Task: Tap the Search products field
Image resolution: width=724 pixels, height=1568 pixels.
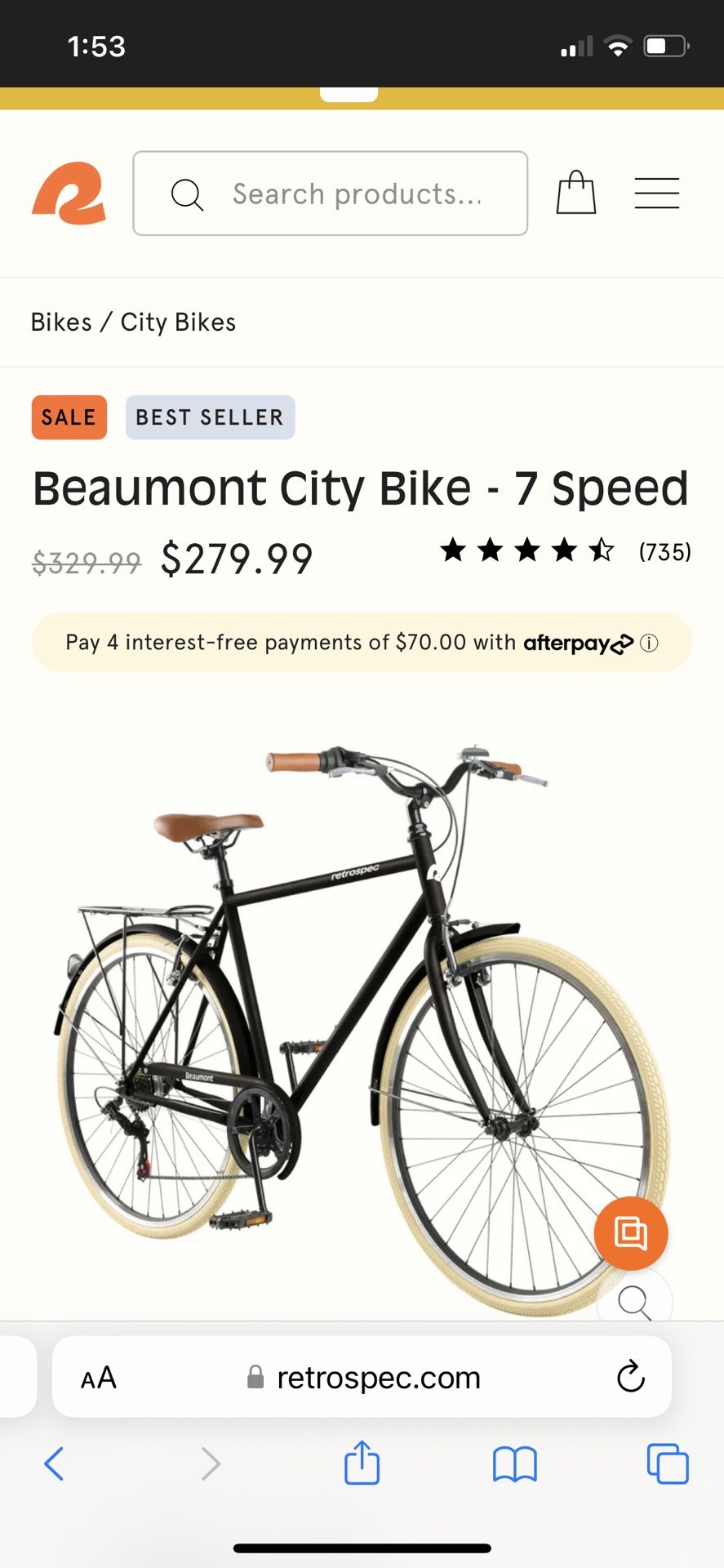Action: 330,194
